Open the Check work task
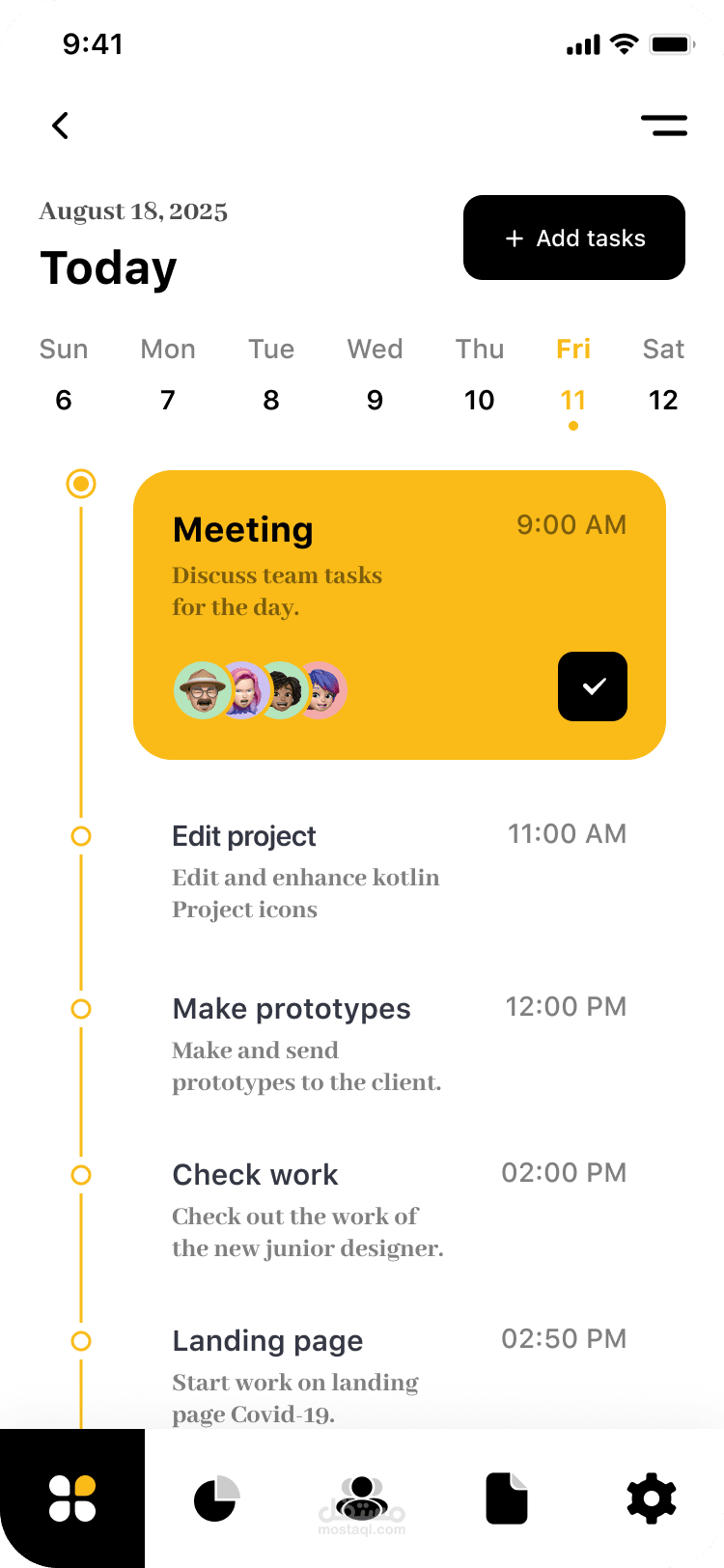The width and height of the screenshot is (724, 1568). 400,1210
